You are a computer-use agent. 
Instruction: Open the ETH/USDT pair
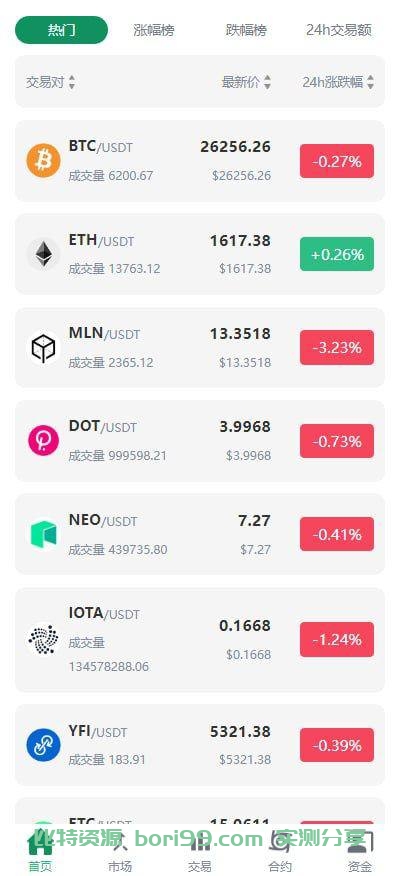(200, 254)
